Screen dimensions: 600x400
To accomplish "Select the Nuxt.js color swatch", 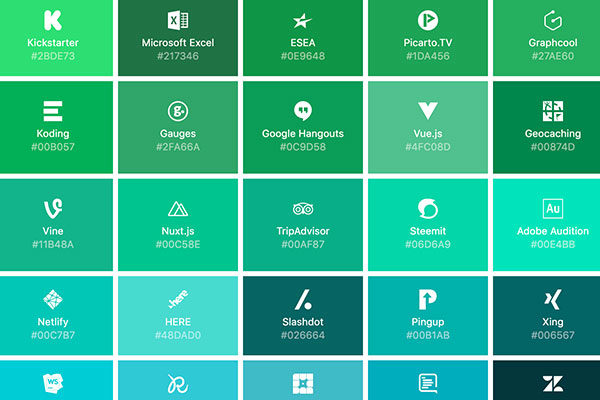I will click(x=178, y=222).
